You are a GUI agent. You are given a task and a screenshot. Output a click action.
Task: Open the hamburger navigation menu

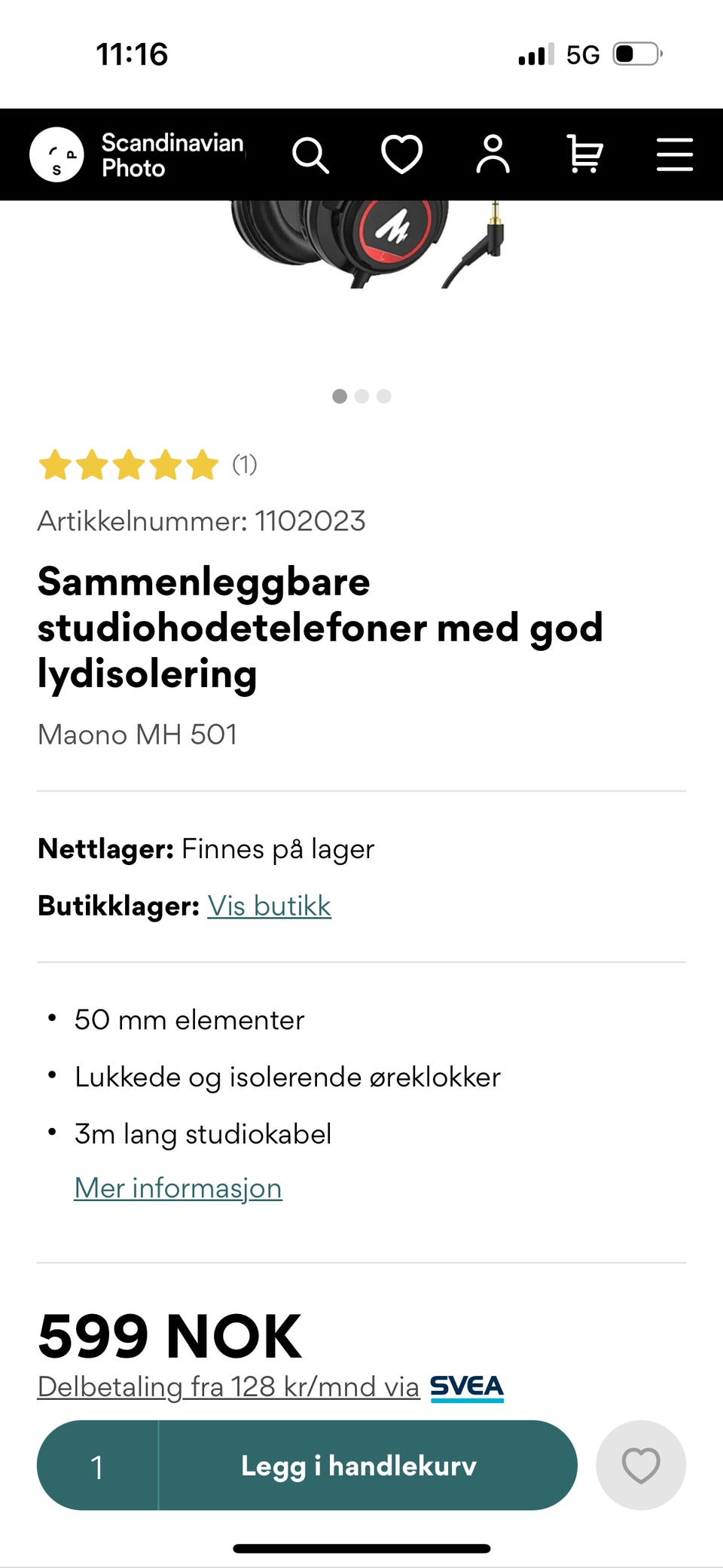(674, 154)
